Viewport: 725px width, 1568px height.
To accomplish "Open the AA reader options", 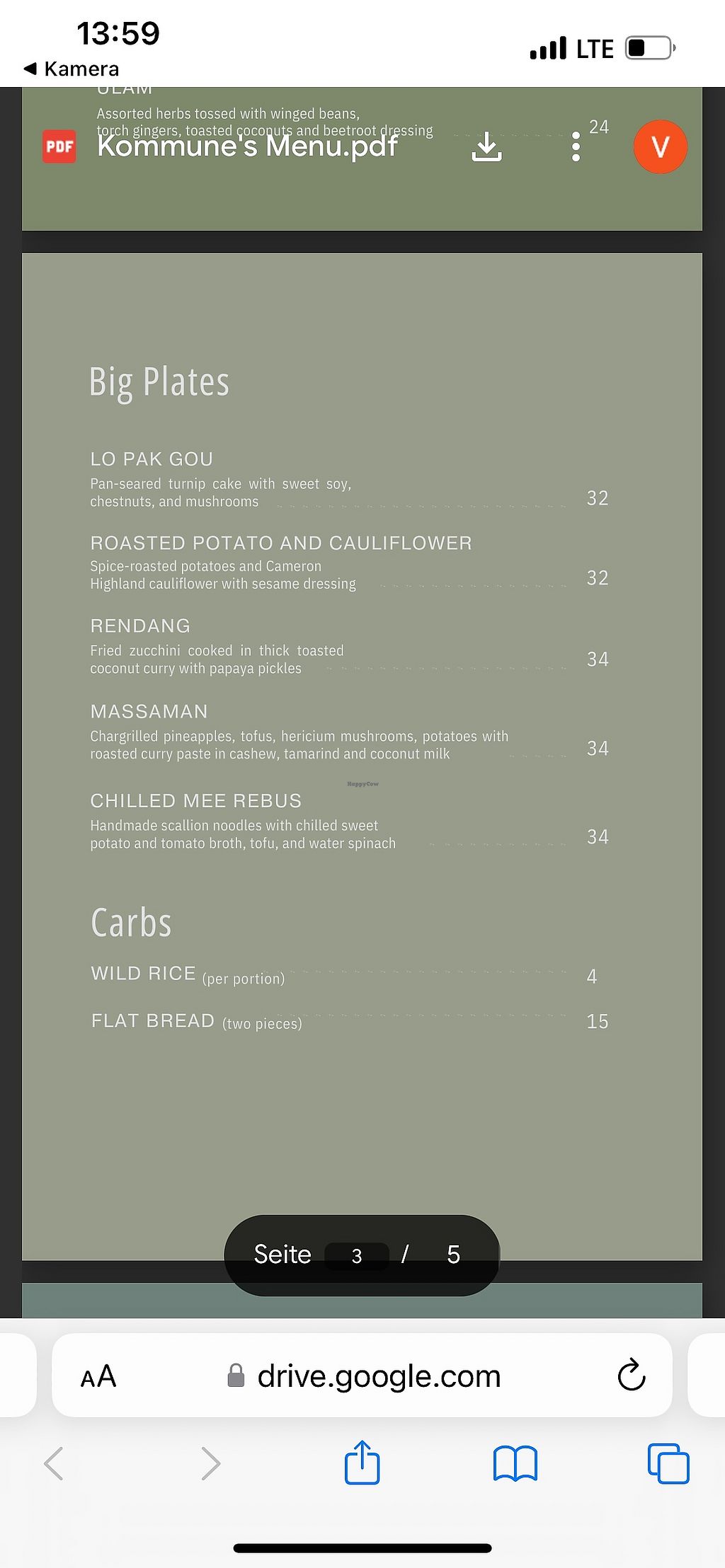I will coord(98,1377).
